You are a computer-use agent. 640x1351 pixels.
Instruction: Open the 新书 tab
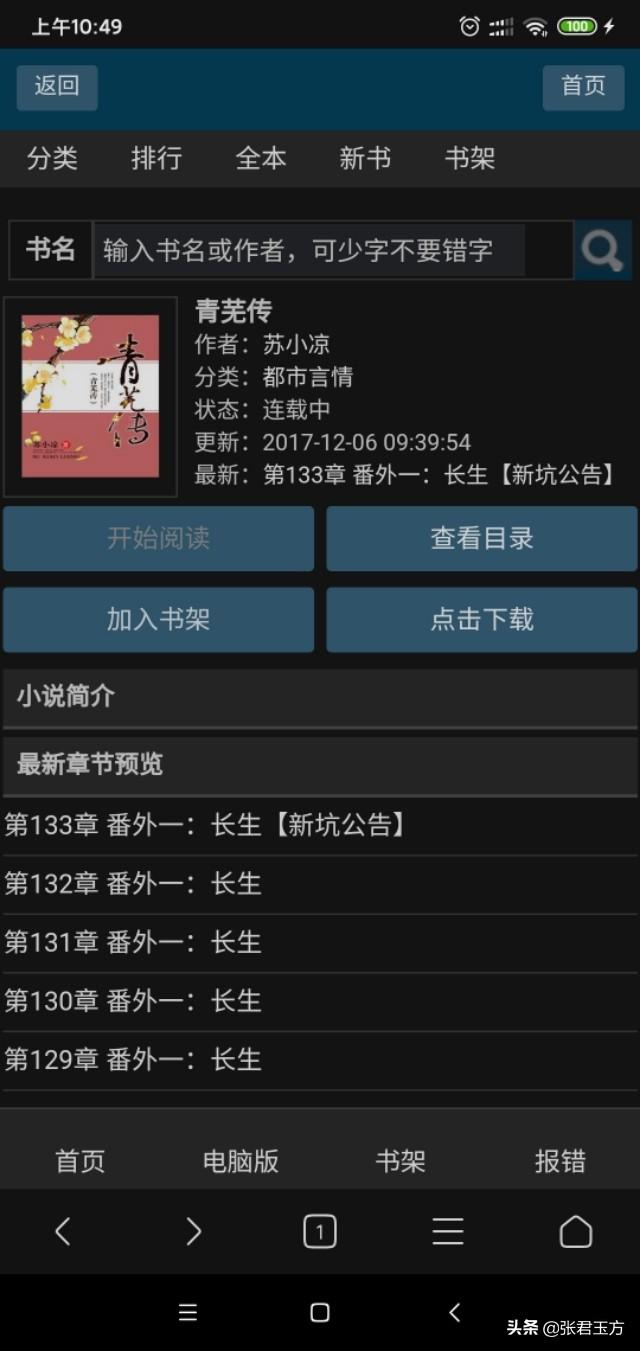tap(365, 158)
